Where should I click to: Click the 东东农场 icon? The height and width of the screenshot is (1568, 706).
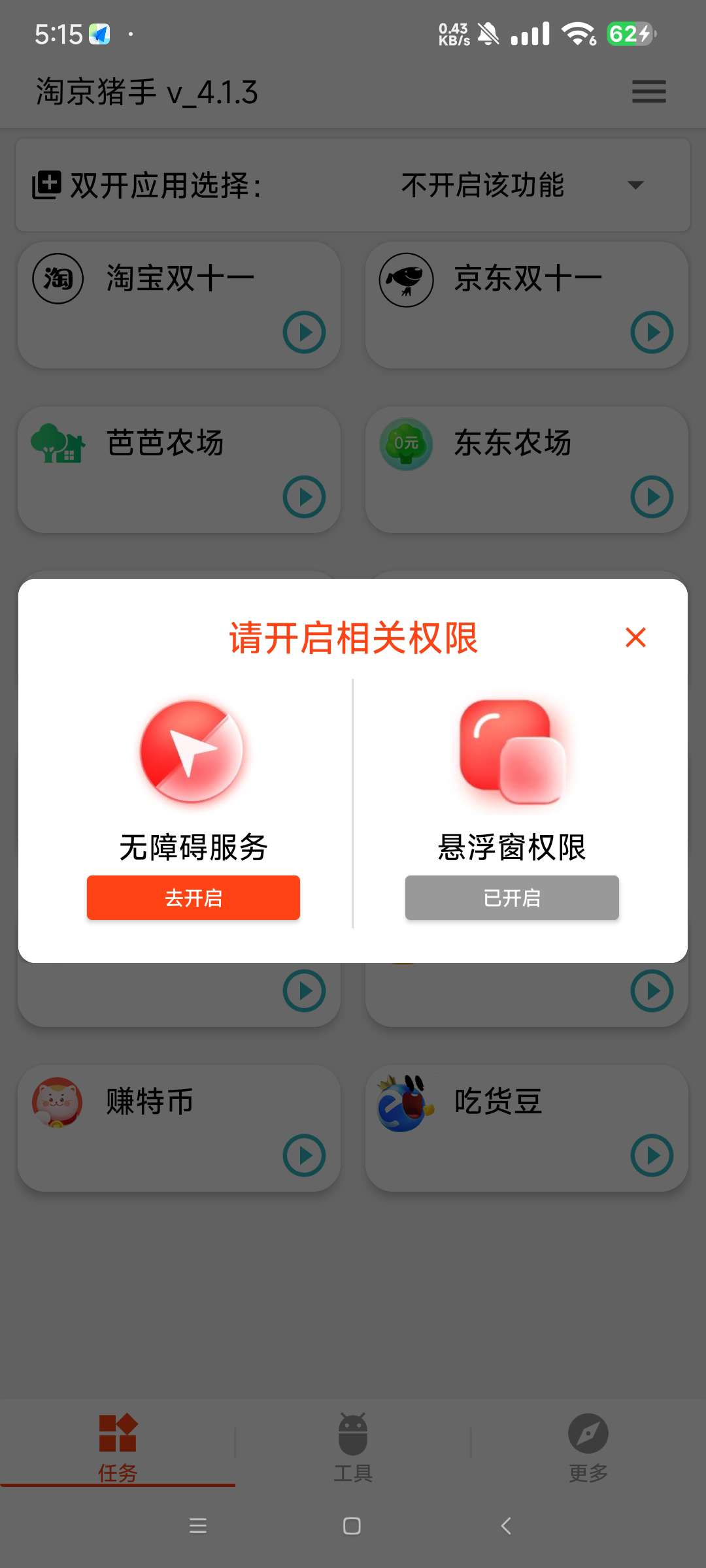pos(407,443)
